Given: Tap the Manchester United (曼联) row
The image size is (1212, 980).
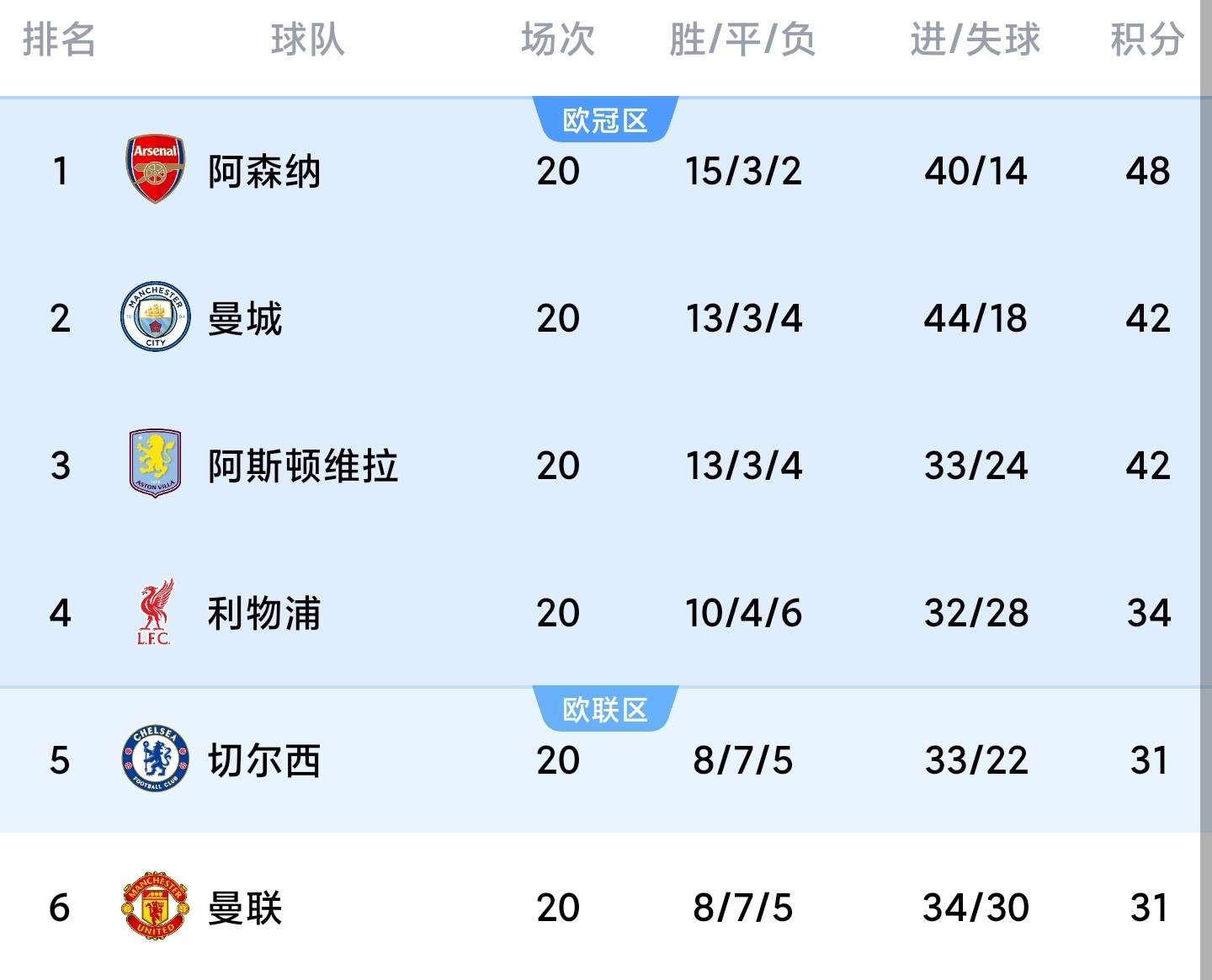Looking at the screenshot, I should tap(245, 908).
